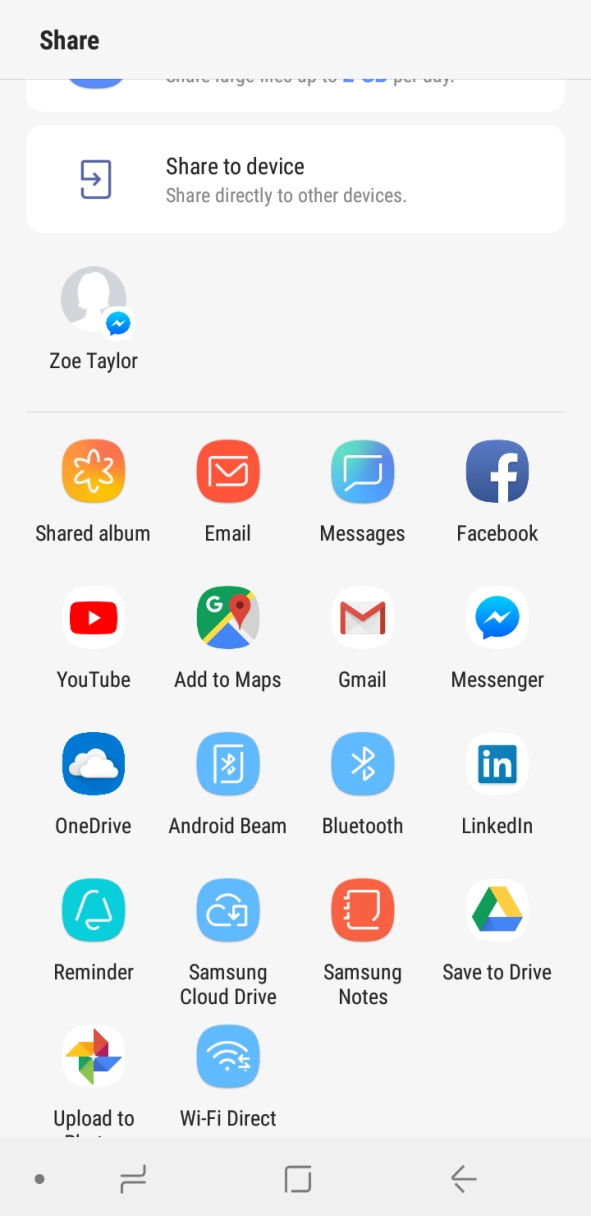Go back with navigation bar arrow

pos(463,1180)
